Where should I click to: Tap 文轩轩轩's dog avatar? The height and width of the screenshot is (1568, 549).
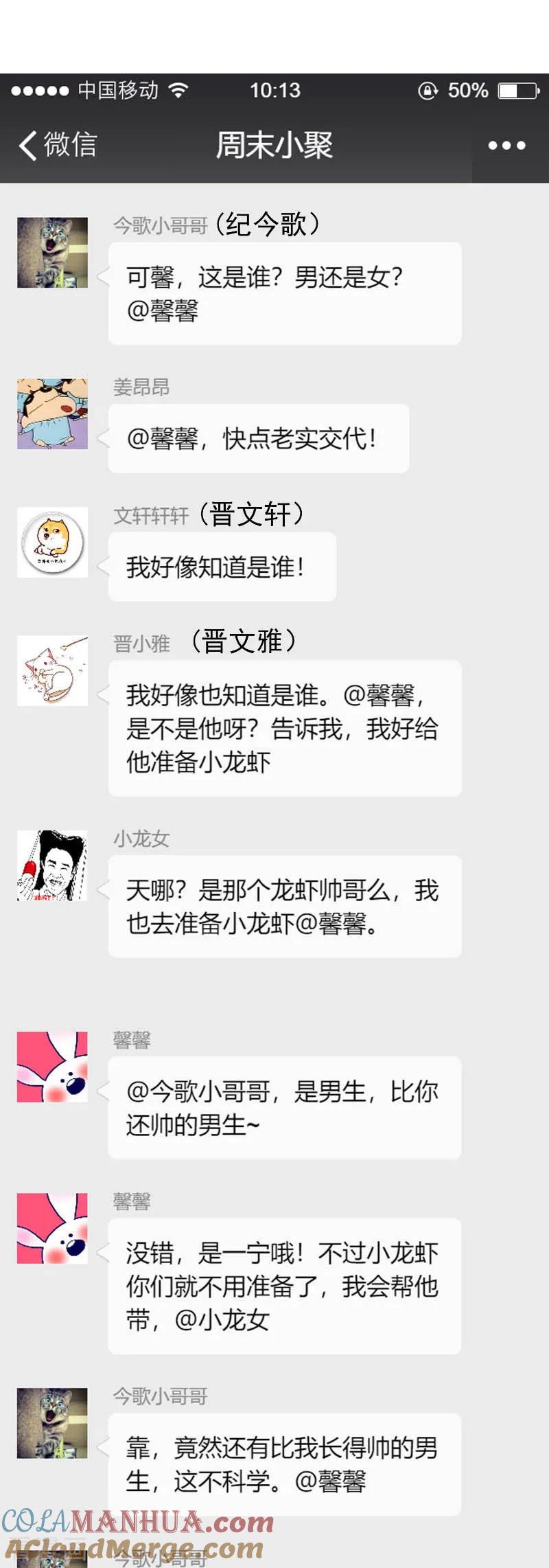click(52, 543)
